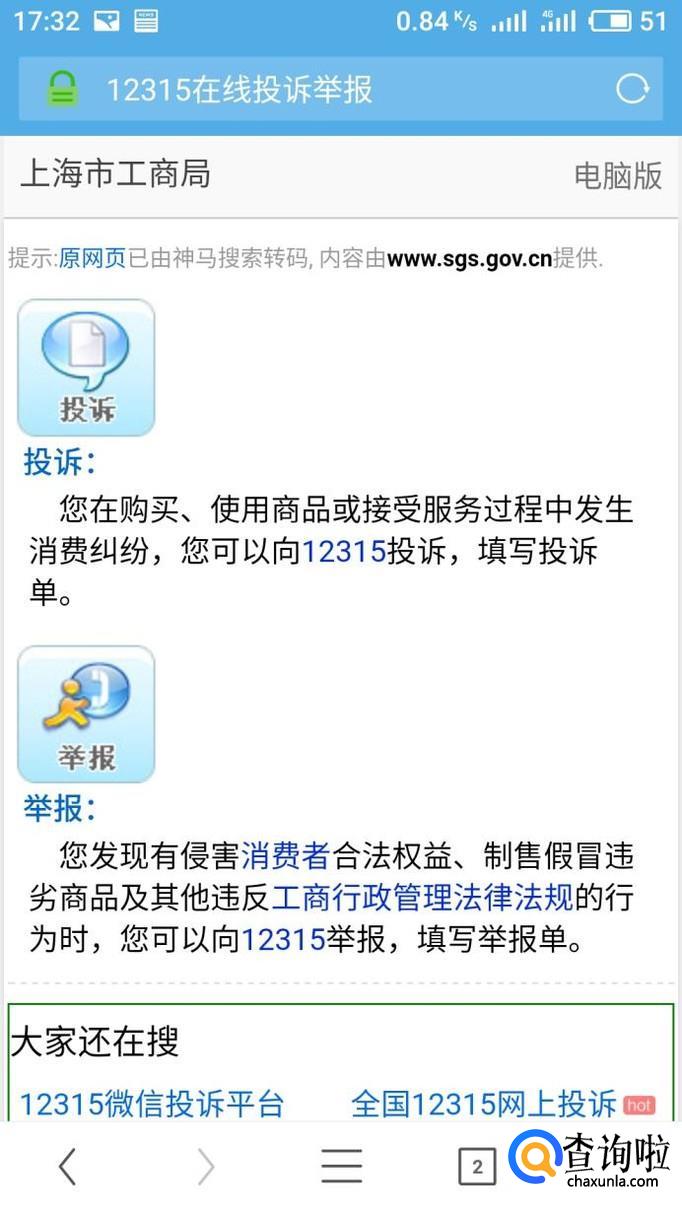
Task: Open the tab switcher showing 2
Action: (x=477, y=1166)
